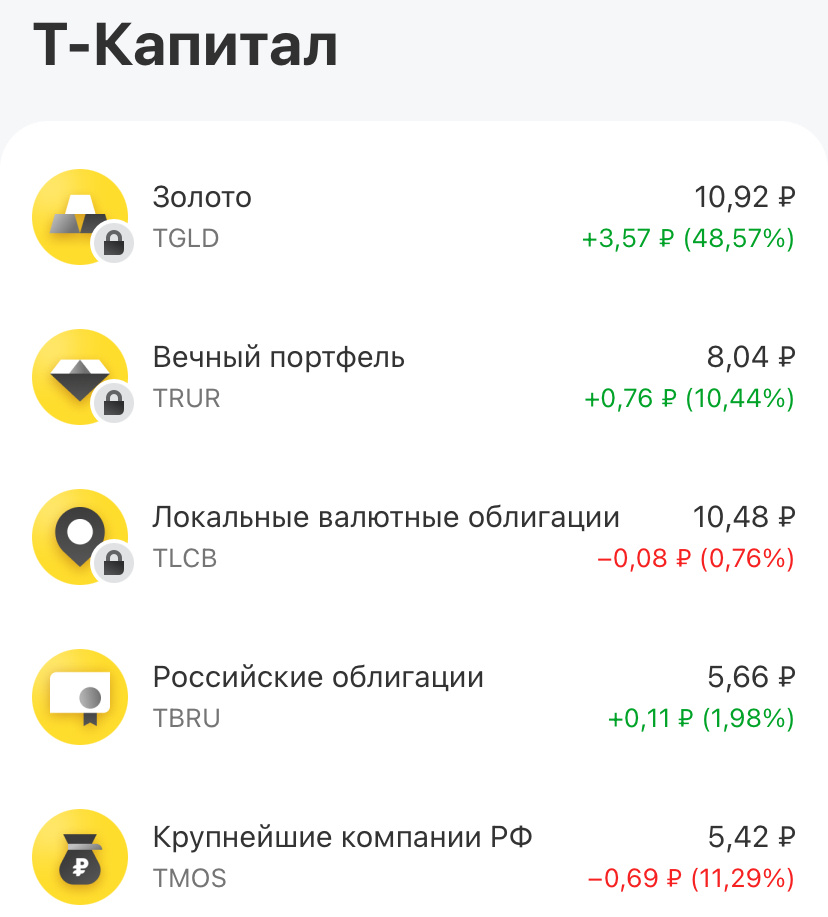Open the Золото fund row

coord(400,215)
